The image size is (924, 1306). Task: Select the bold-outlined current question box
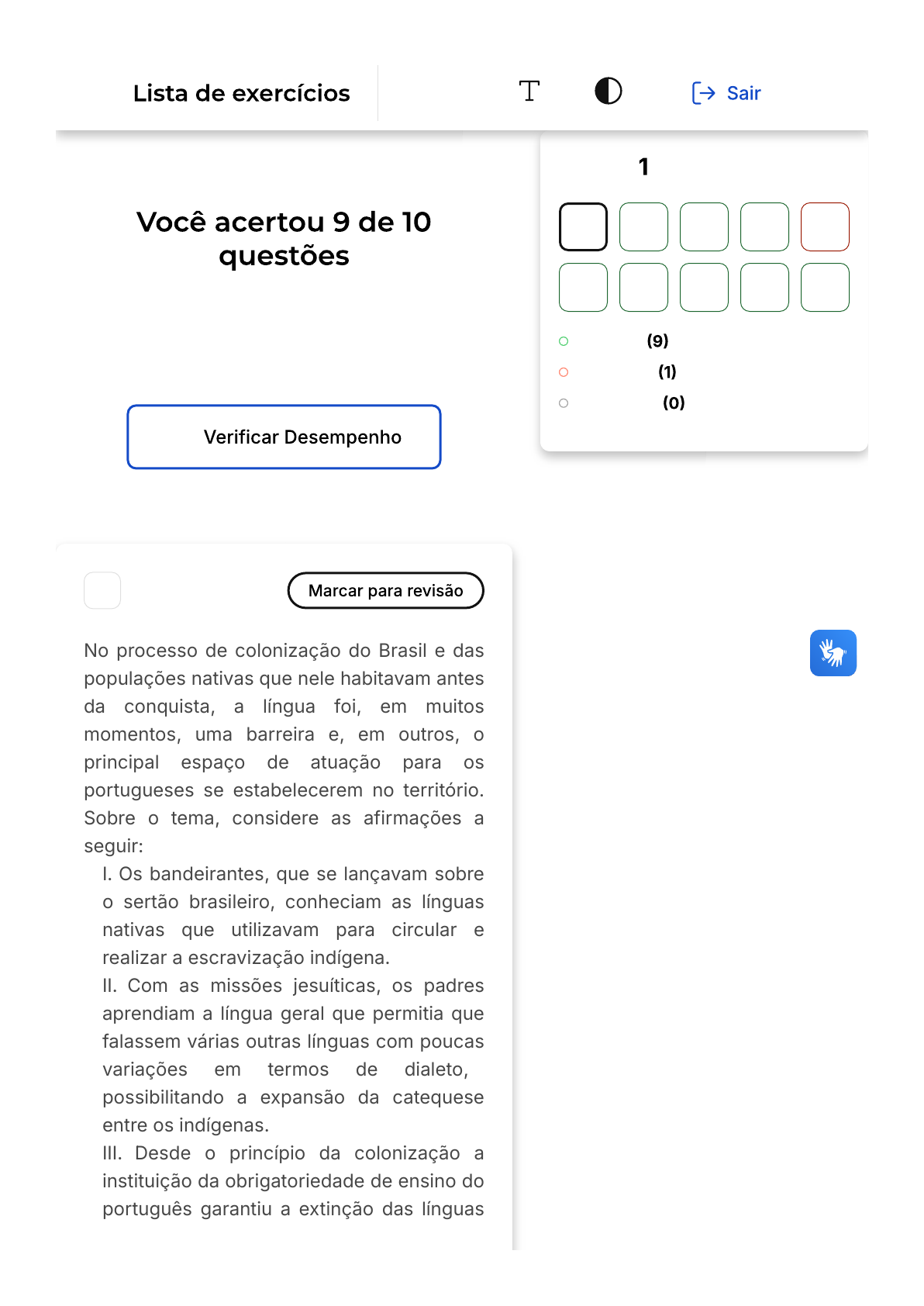pyautogui.click(x=583, y=226)
